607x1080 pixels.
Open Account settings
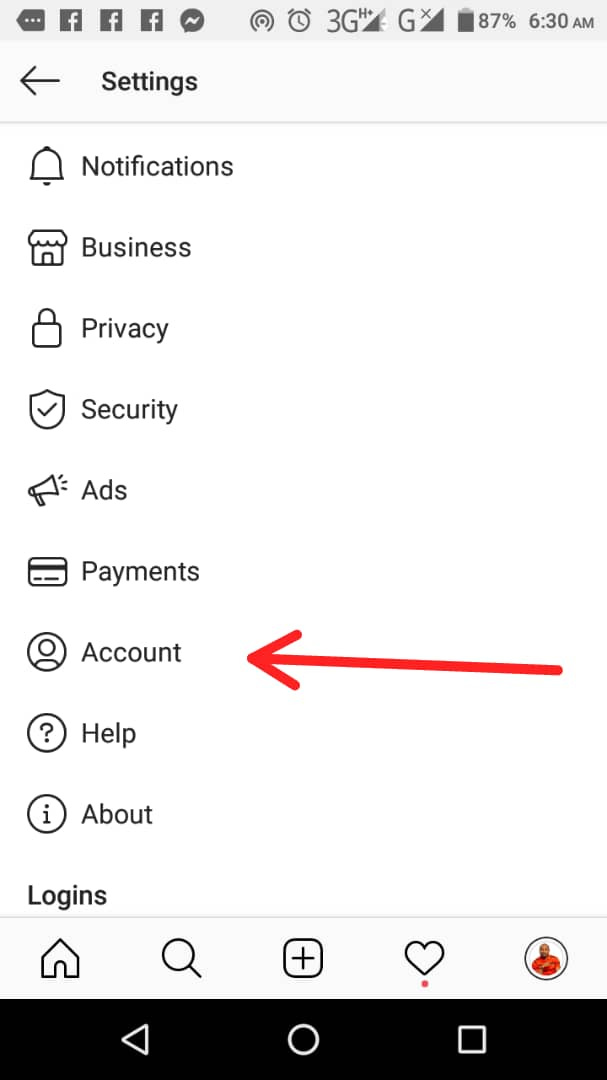coord(303,652)
